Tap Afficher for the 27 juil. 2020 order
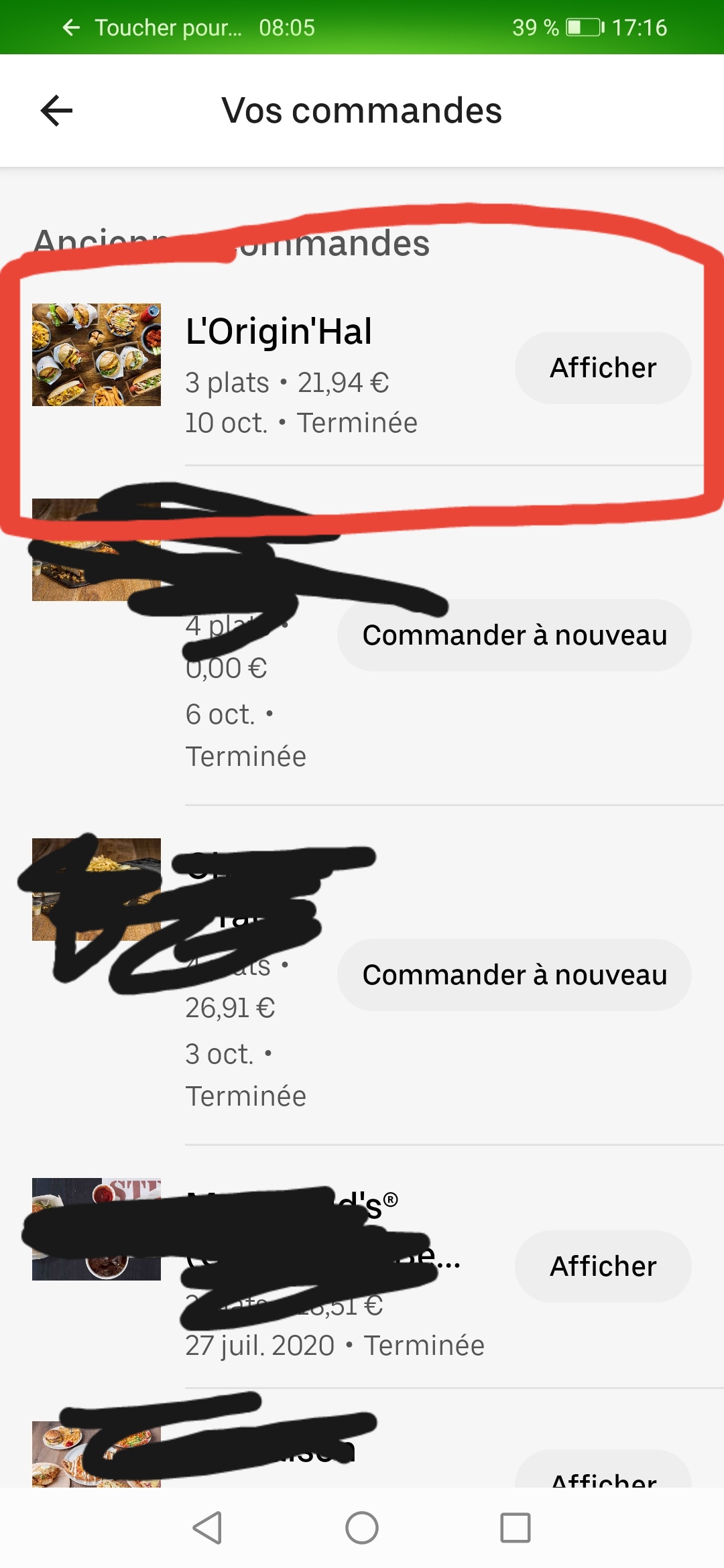Viewport: 724px width, 1568px height. click(x=603, y=1266)
